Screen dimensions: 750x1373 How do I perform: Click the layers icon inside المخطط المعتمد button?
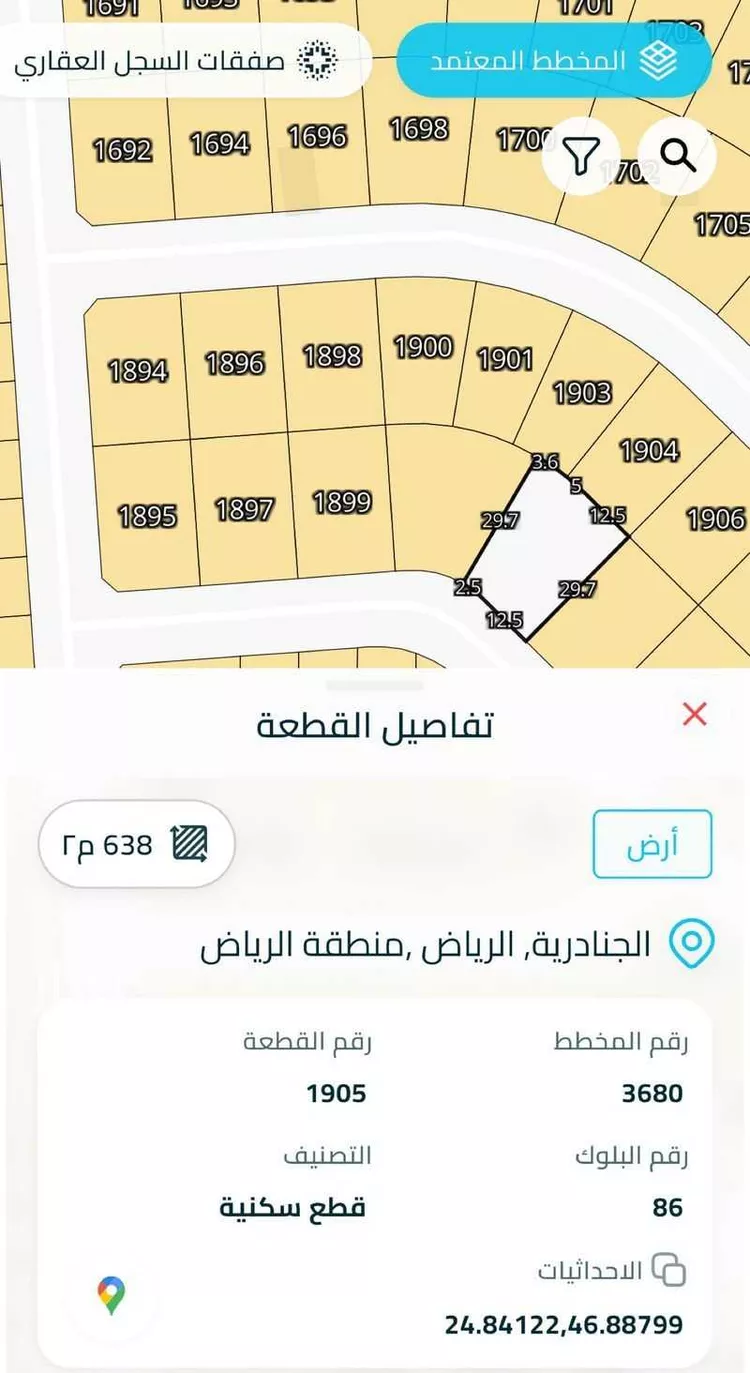(x=657, y=60)
